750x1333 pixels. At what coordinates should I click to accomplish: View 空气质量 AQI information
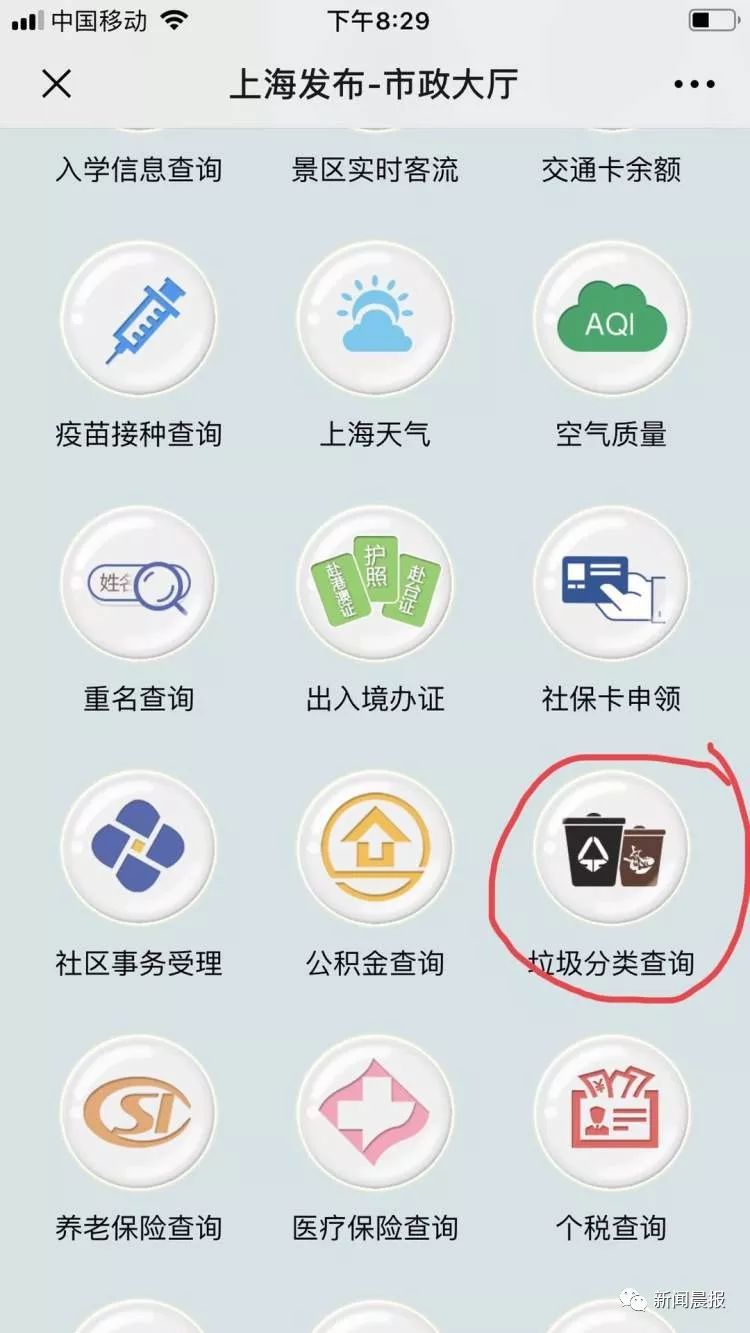(x=611, y=319)
